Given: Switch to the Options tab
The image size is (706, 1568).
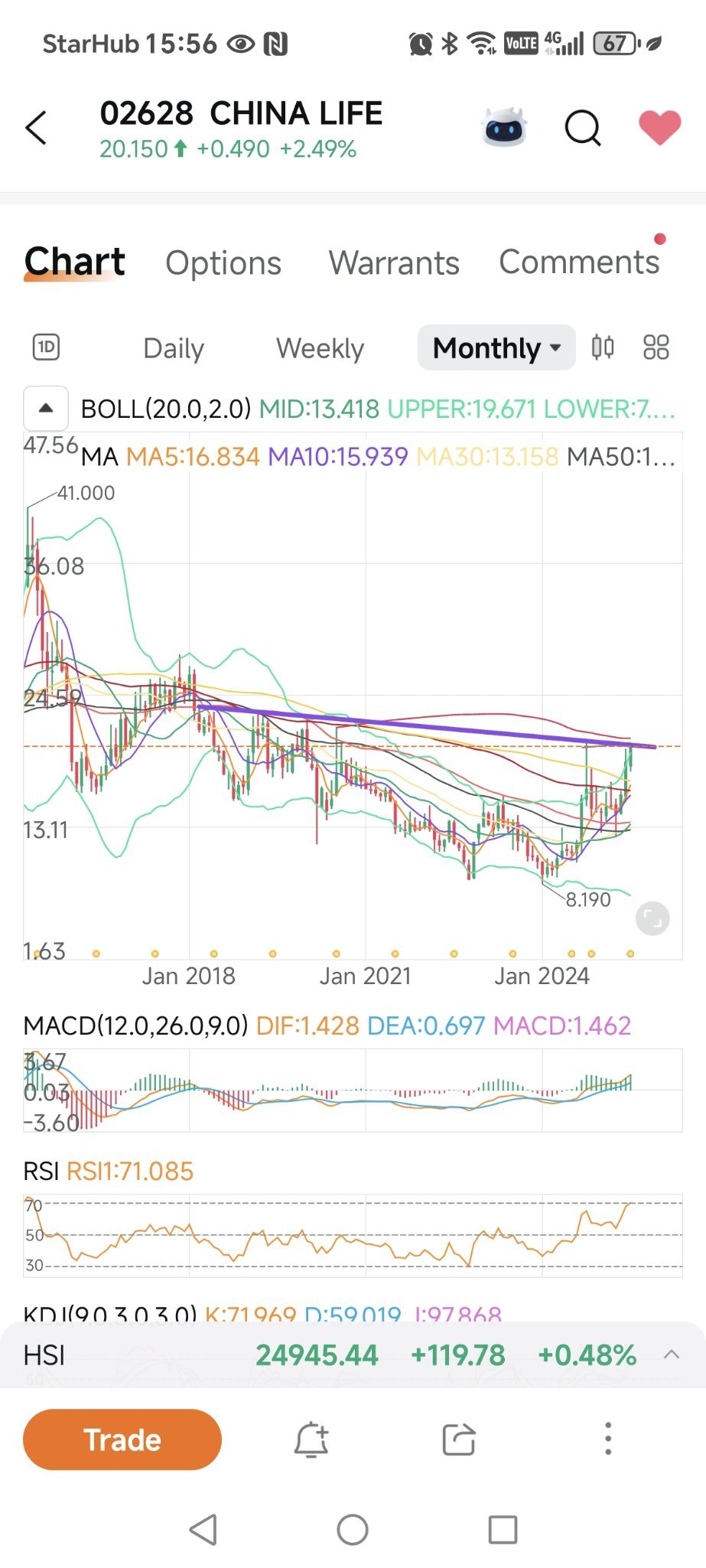Looking at the screenshot, I should coord(223,262).
